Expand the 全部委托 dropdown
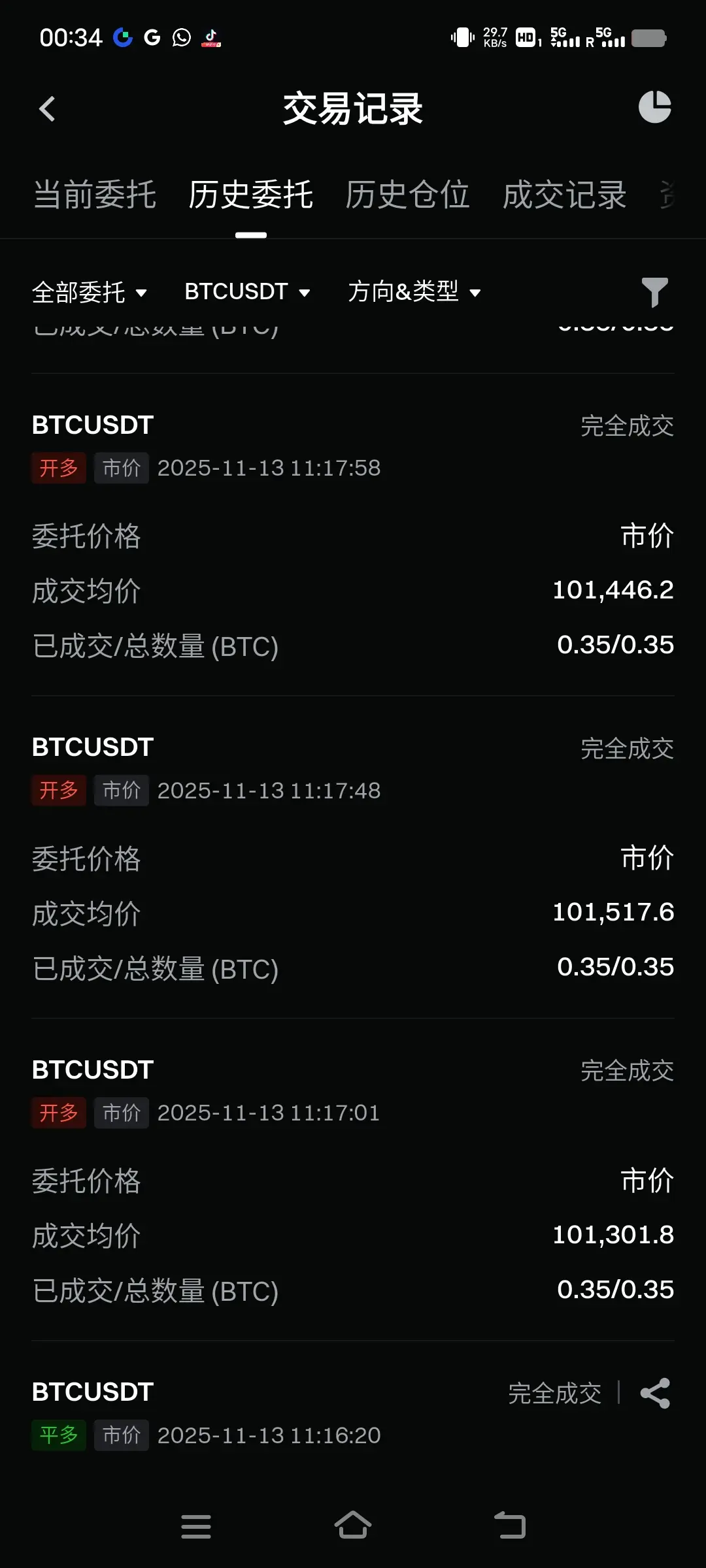 (90, 292)
